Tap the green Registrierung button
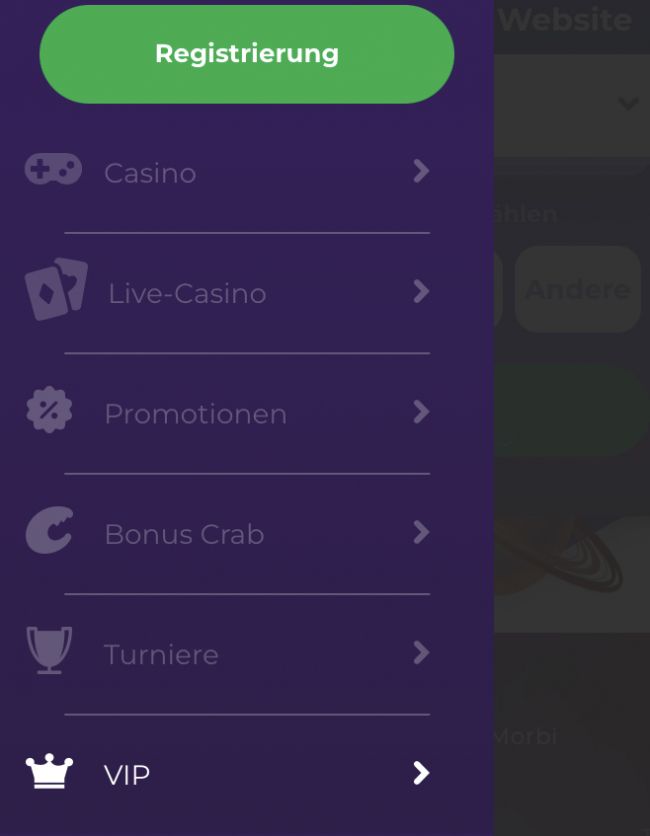 pyautogui.click(x=246, y=54)
